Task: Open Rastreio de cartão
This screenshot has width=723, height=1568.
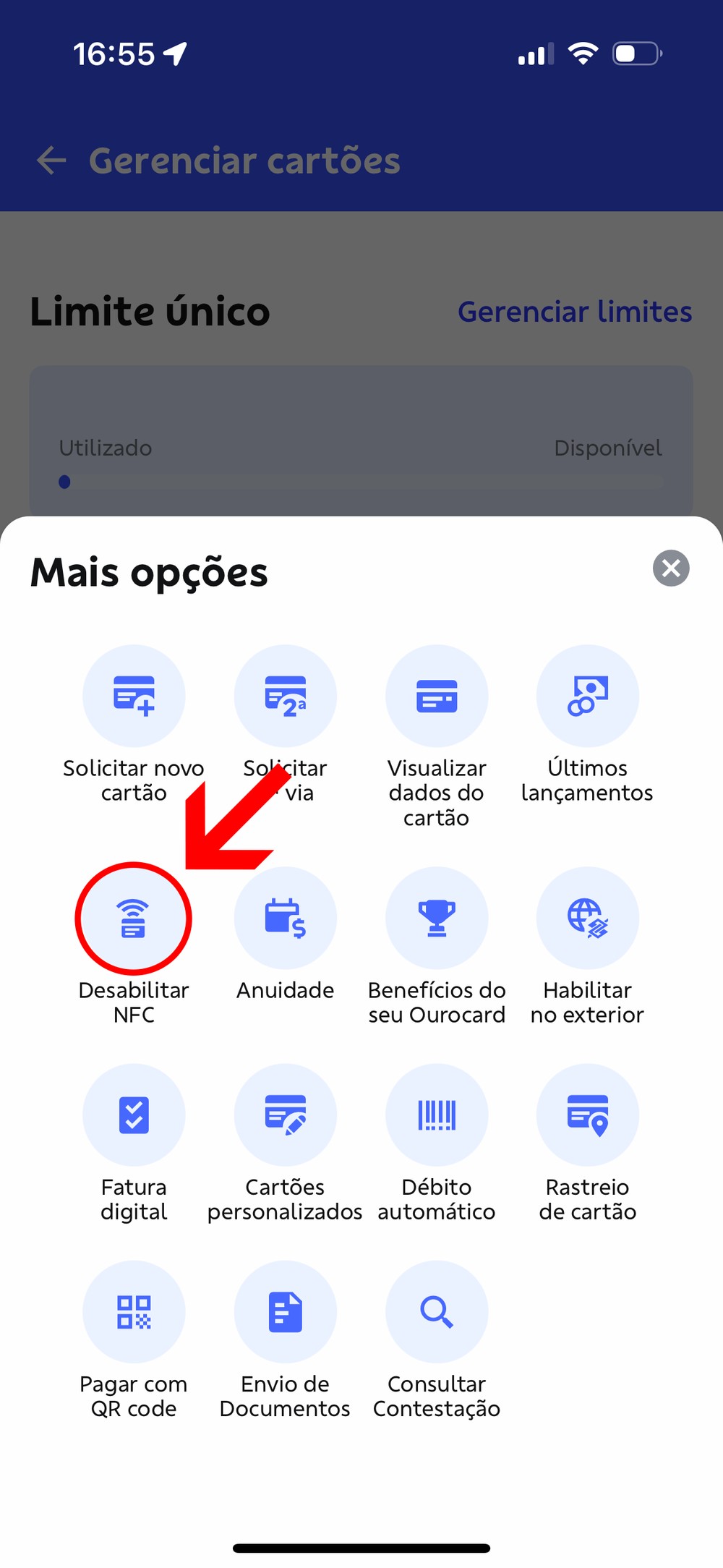Action: (587, 1115)
